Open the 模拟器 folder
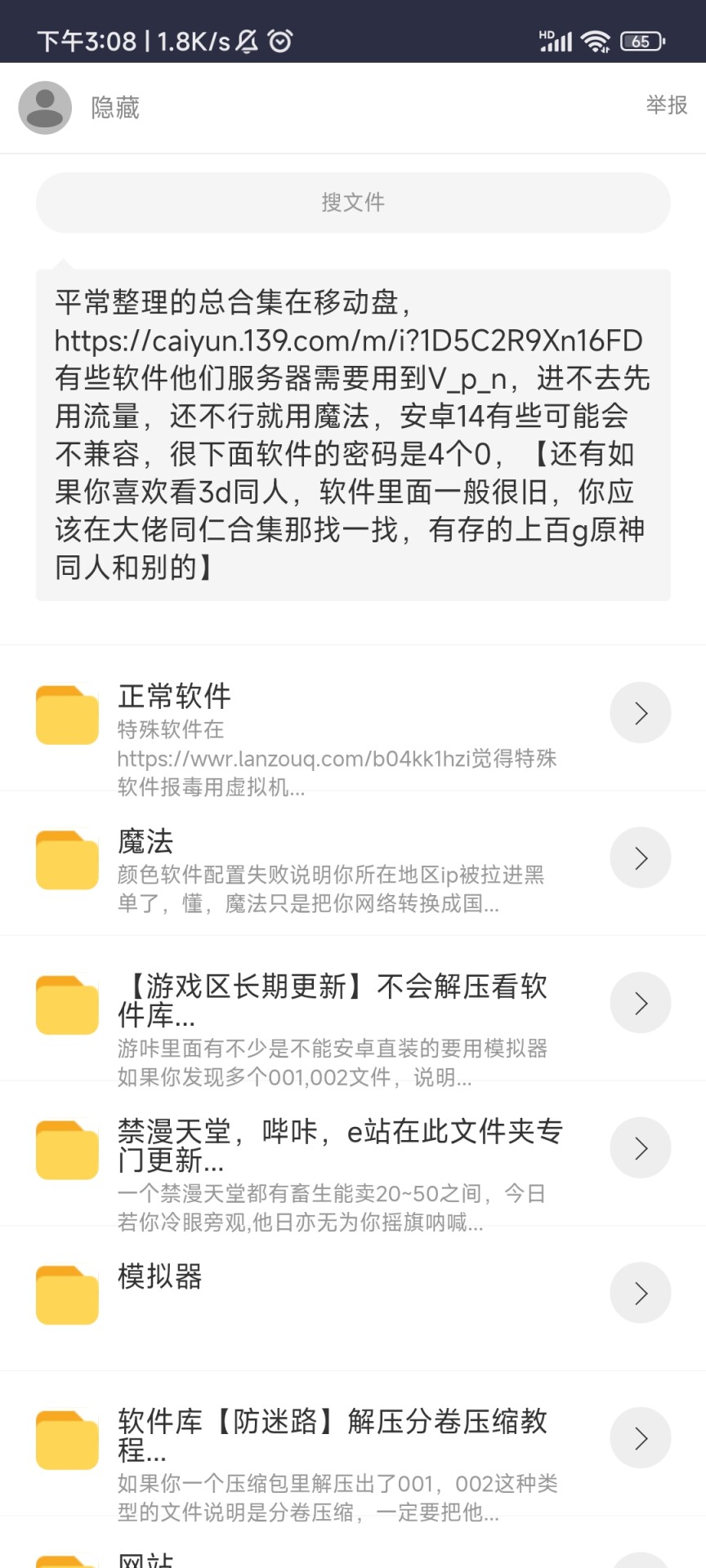706x1568 pixels. click(x=353, y=1298)
